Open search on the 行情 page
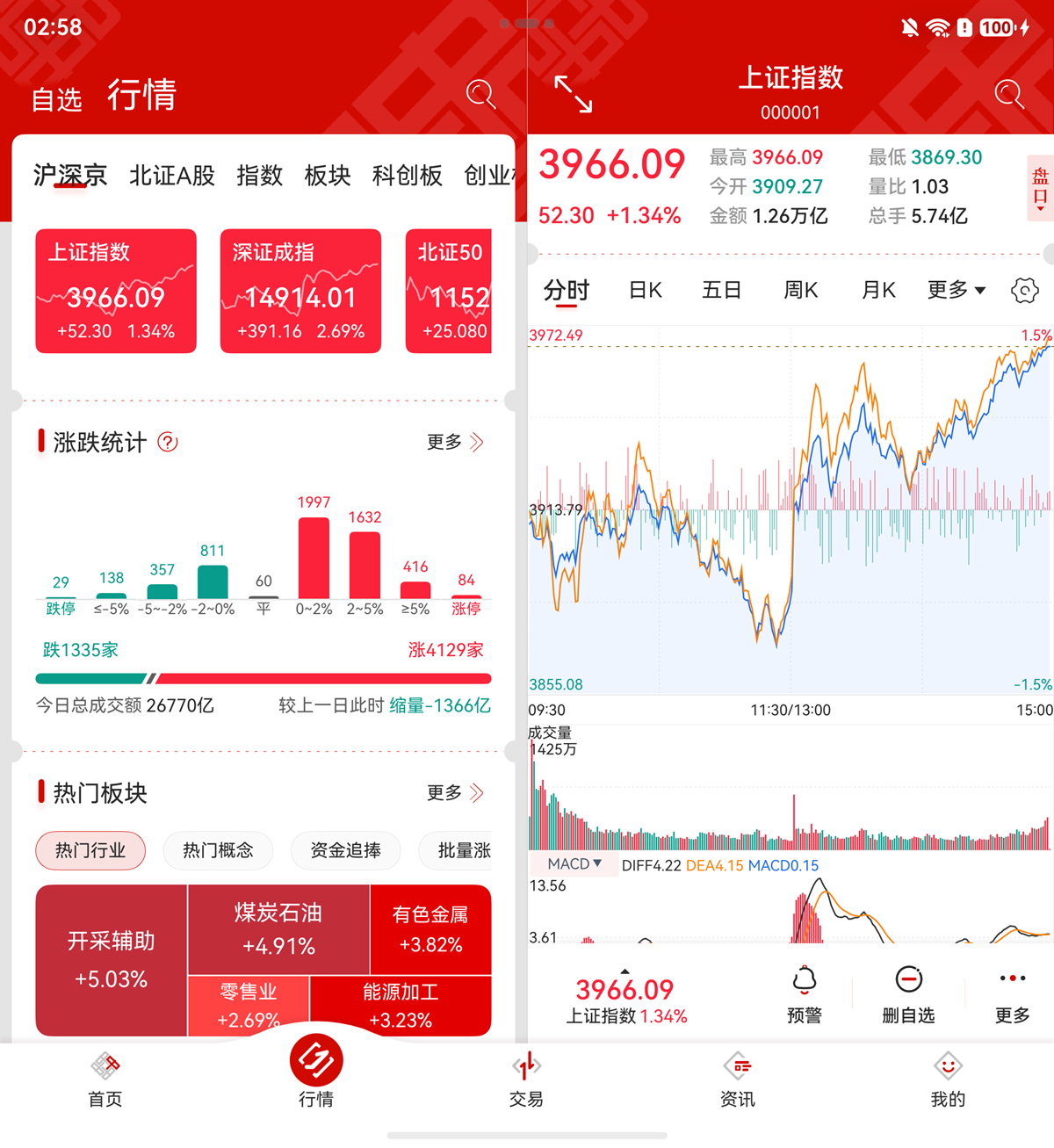1054x1148 pixels. click(x=480, y=94)
